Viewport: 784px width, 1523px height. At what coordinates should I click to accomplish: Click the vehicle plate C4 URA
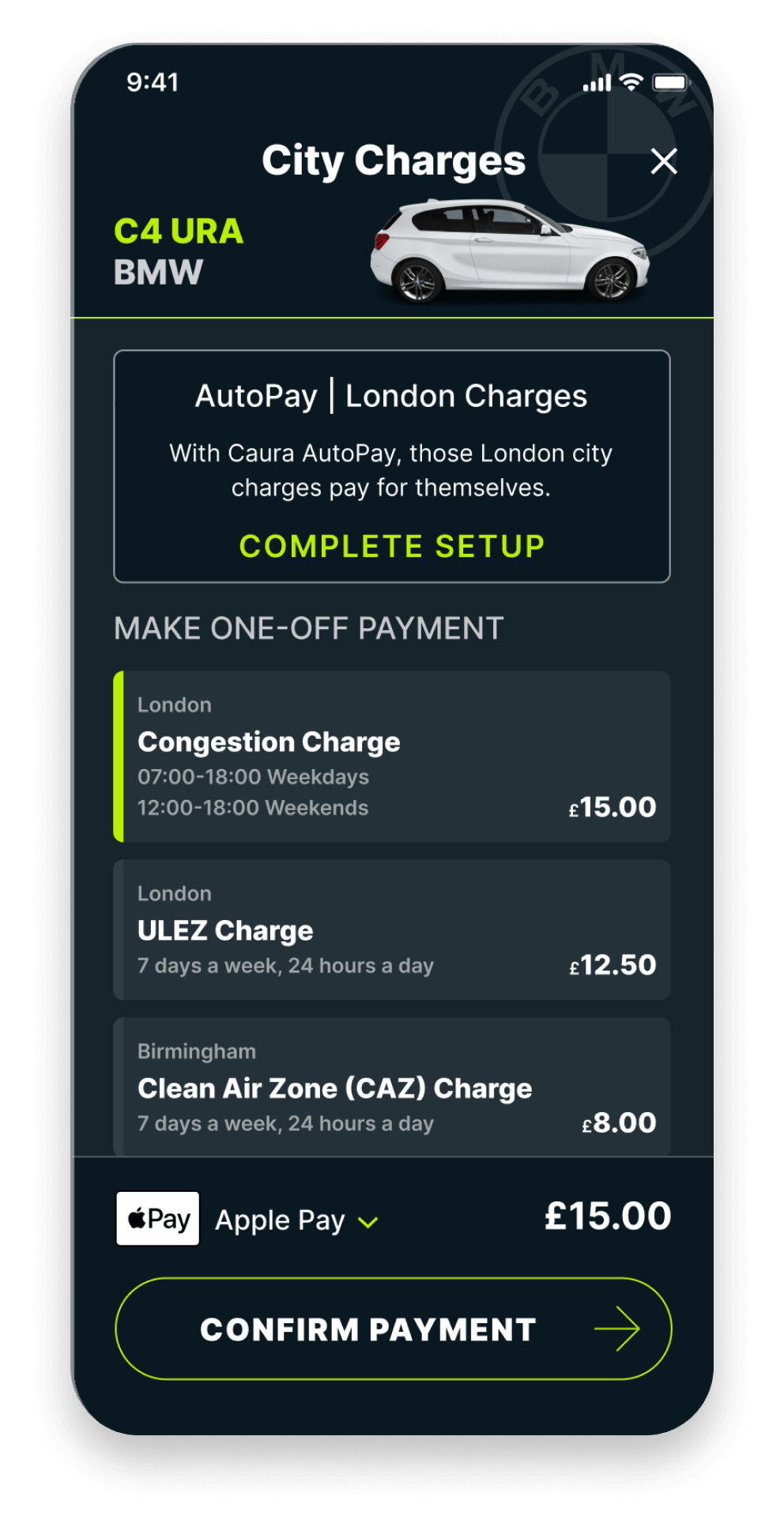tap(178, 232)
